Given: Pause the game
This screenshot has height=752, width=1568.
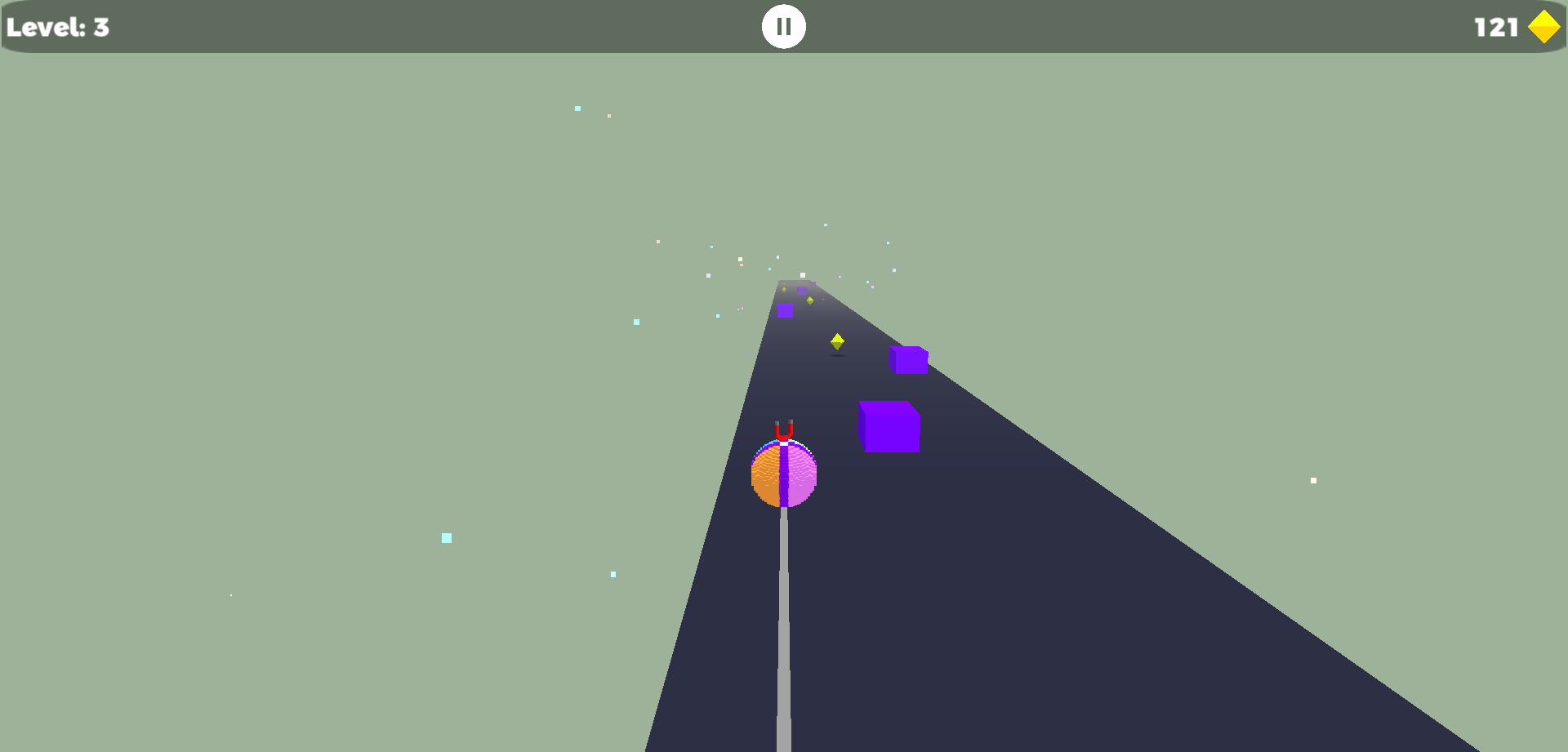Looking at the screenshot, I should click(783, 27).
